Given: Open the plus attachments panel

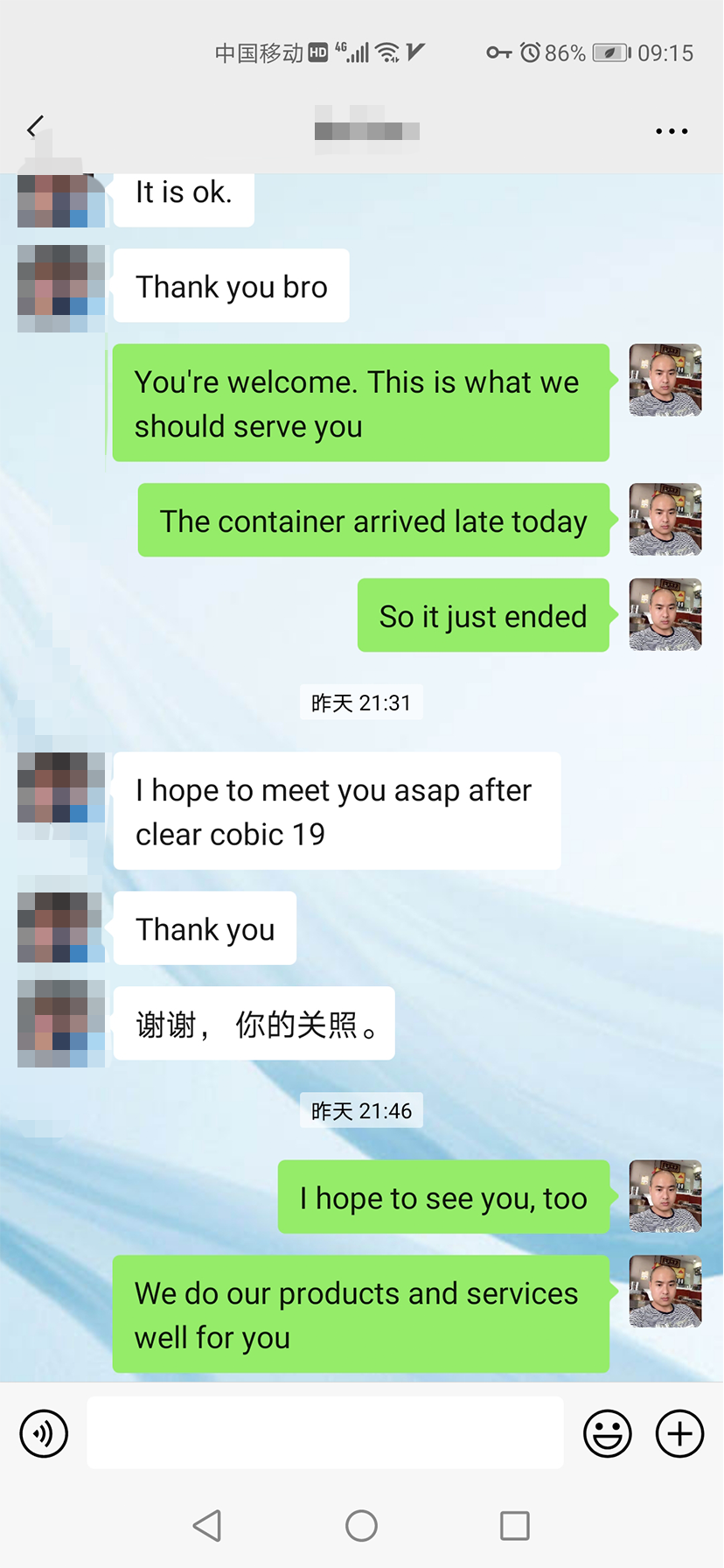Looking at the screenshot, I should pyautogui.click(x=680, y=1433).
